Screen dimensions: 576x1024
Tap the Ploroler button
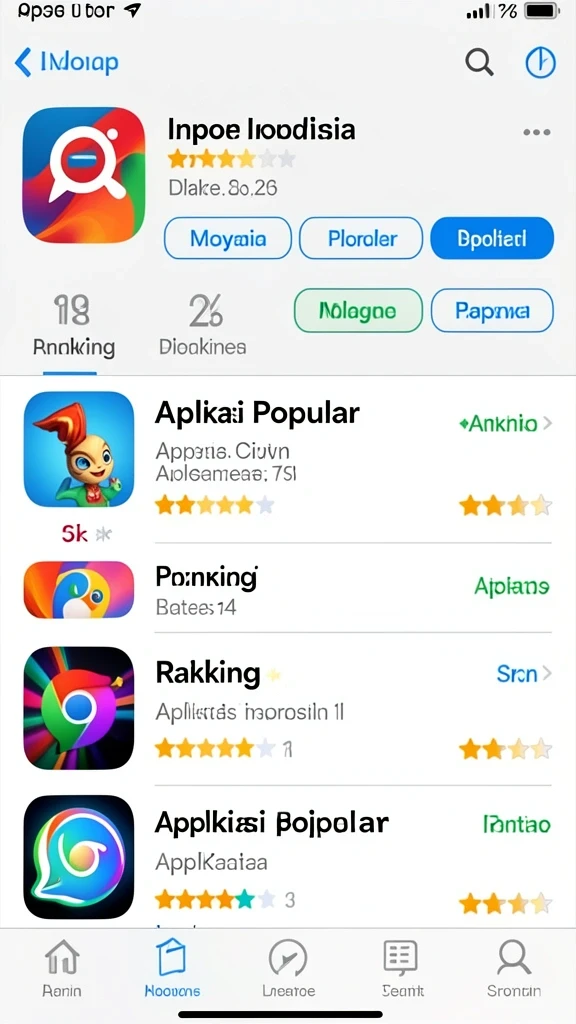click(x=361, y=238)
